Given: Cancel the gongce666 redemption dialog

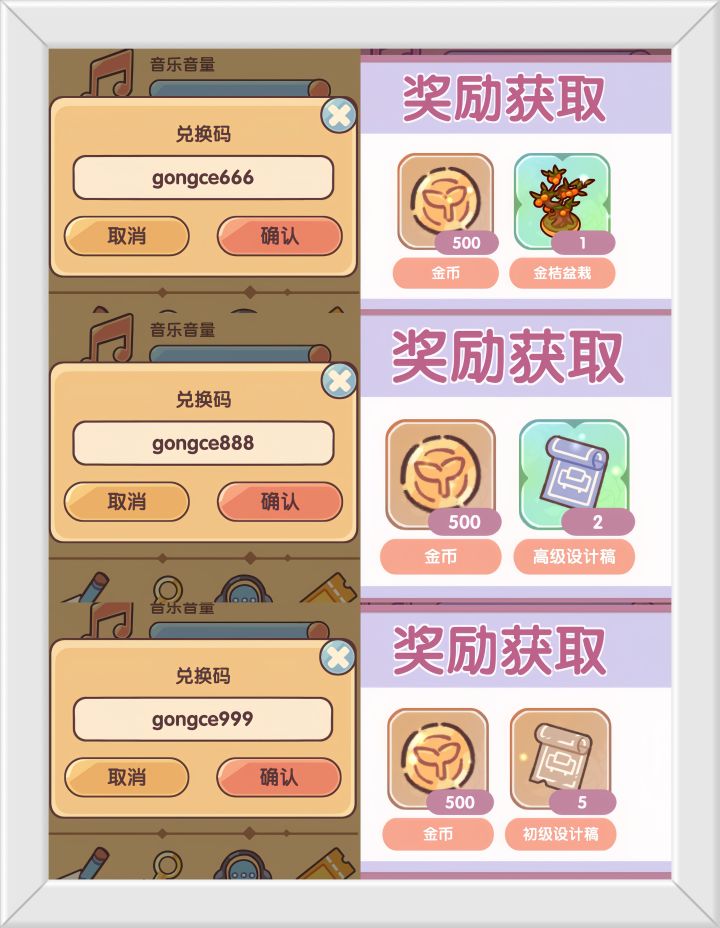Looking at the screenshot, I should point(126,237).
